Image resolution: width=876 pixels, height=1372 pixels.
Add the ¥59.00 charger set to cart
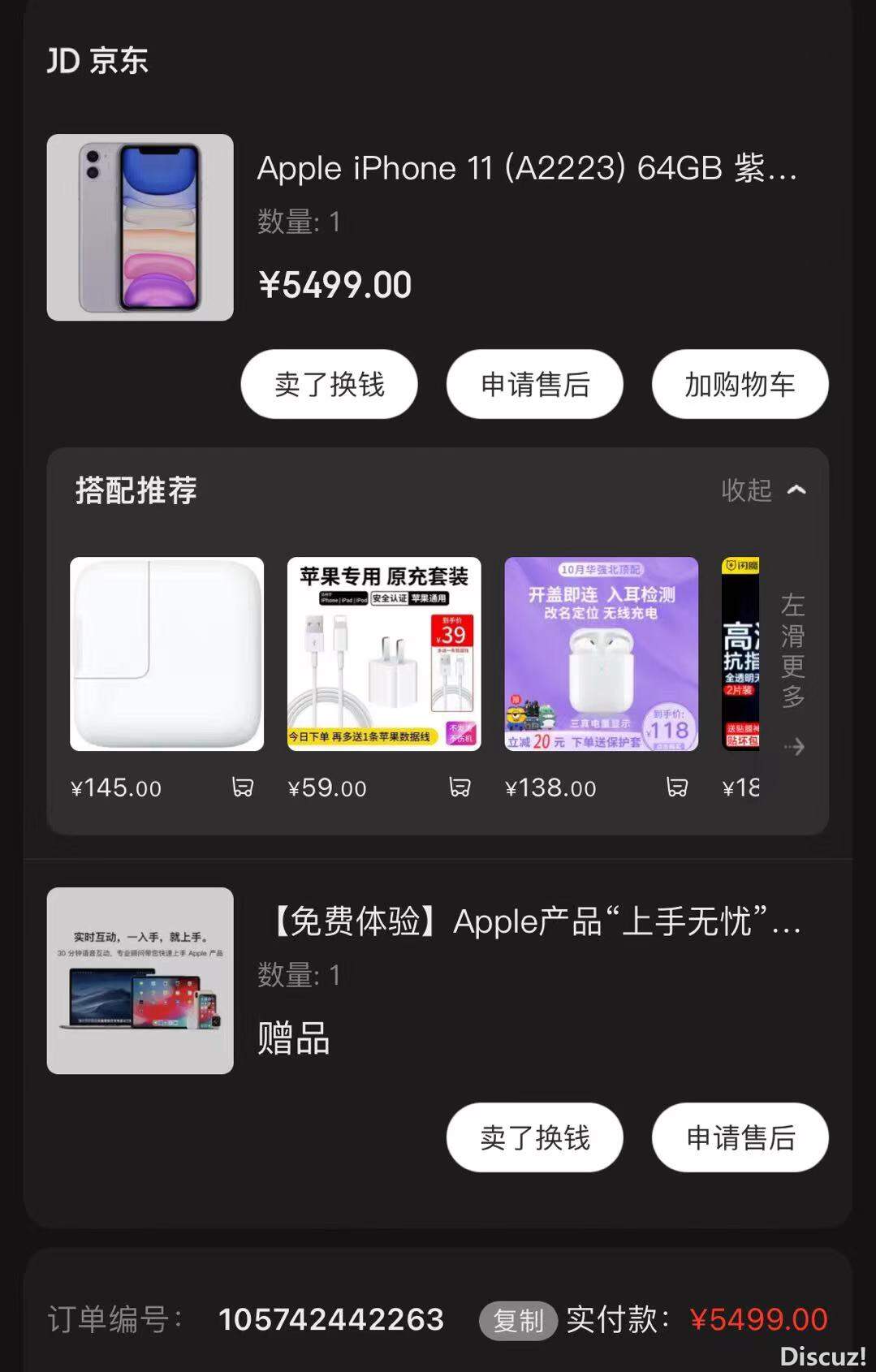click(x=460, y=787)
